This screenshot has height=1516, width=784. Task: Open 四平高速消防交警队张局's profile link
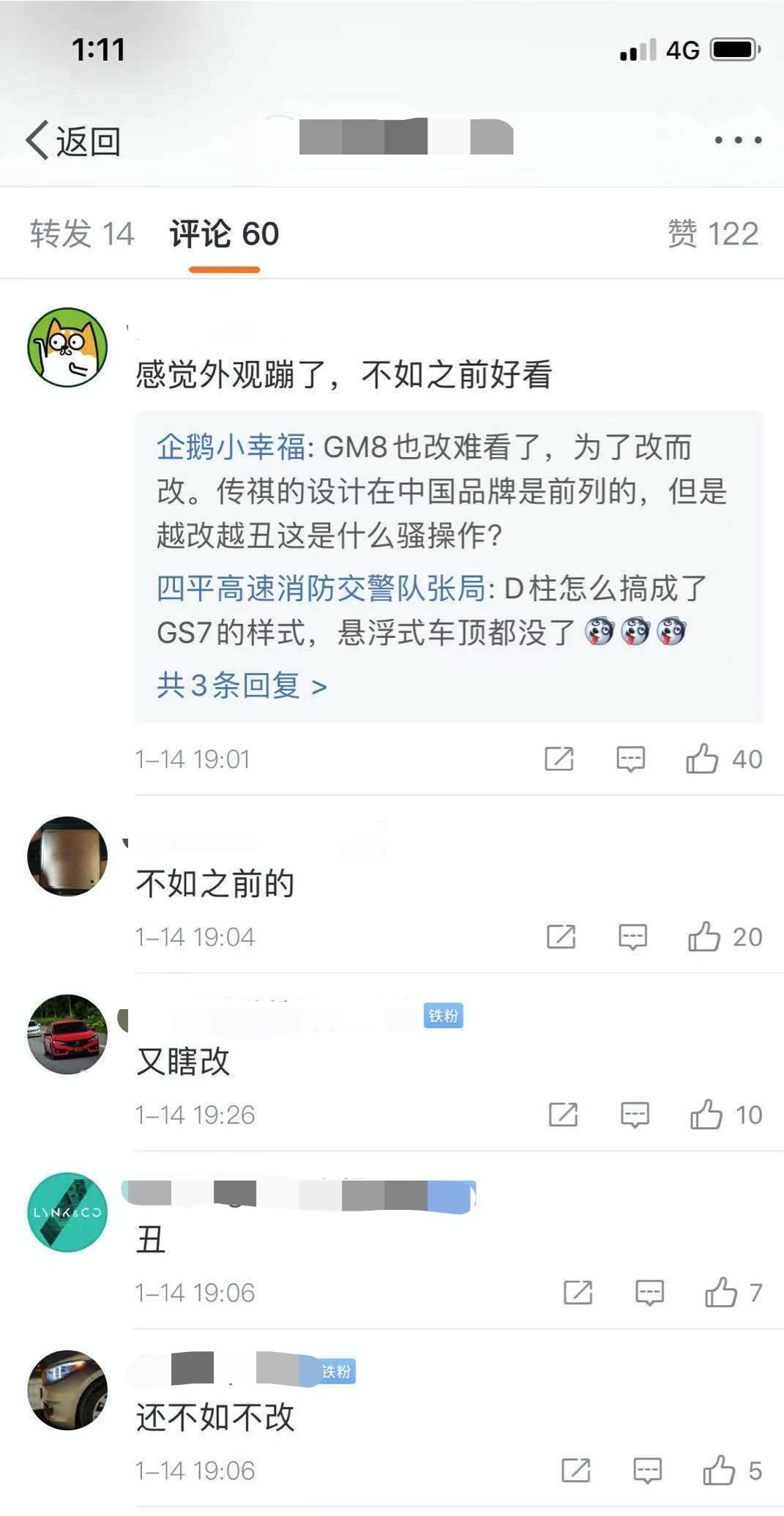(x=321, y=588)
